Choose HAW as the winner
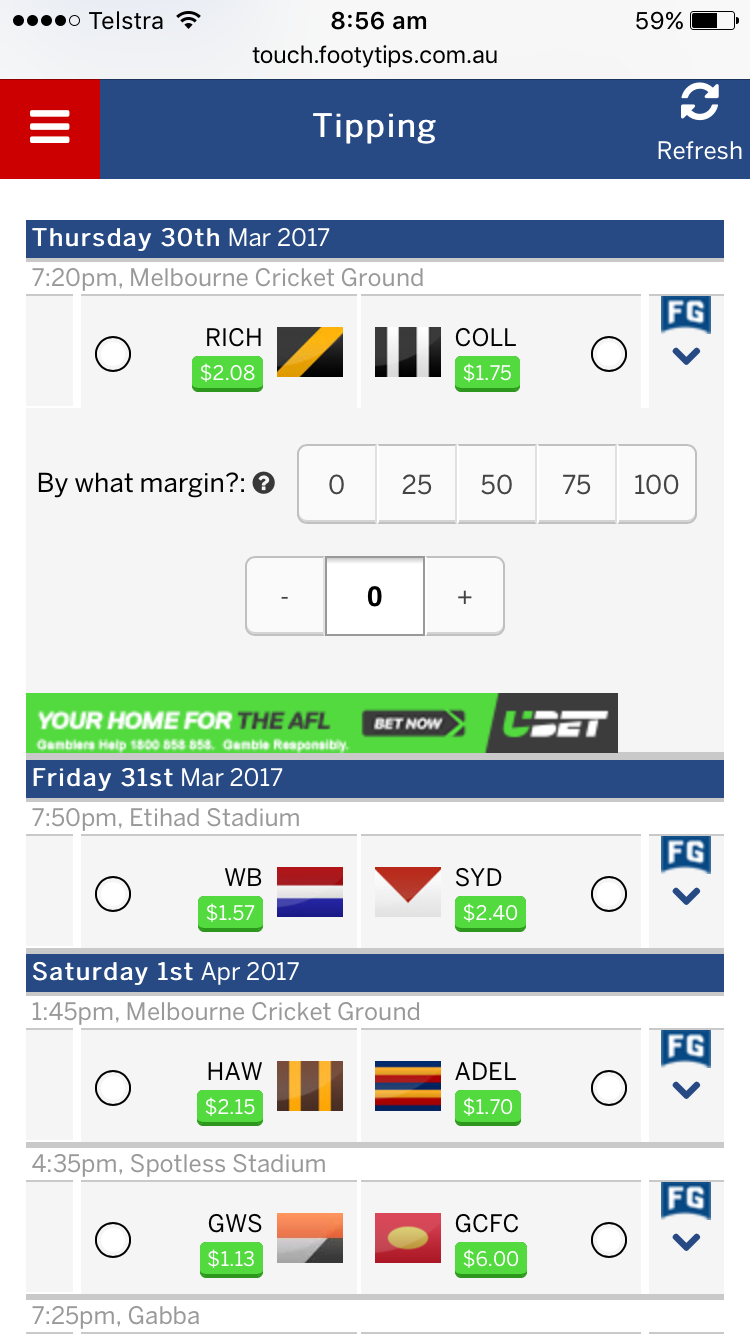Image resolution: width=750 pixels, height=1334 pixels. 113,1088
